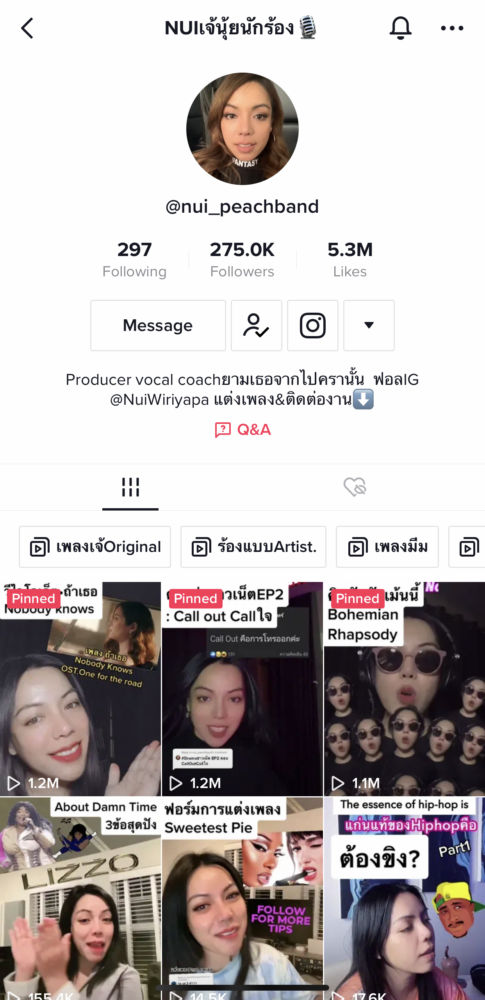Switch to the videos grid tab

click(x=130, y=488)
